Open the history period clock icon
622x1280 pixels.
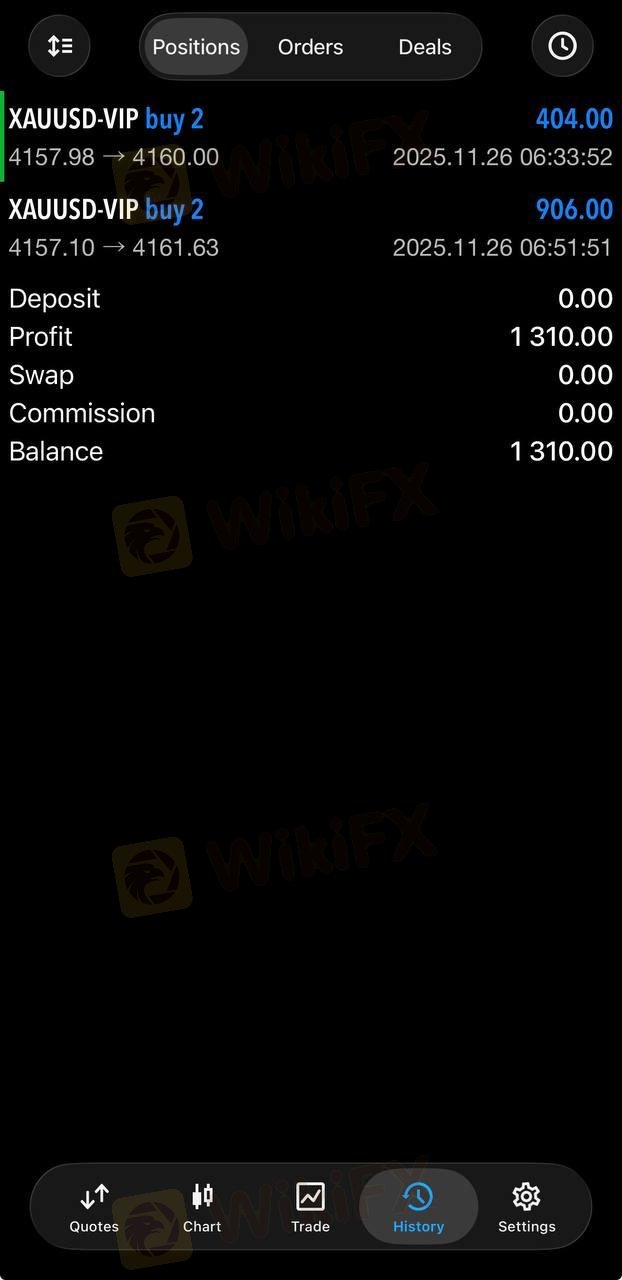562,46
